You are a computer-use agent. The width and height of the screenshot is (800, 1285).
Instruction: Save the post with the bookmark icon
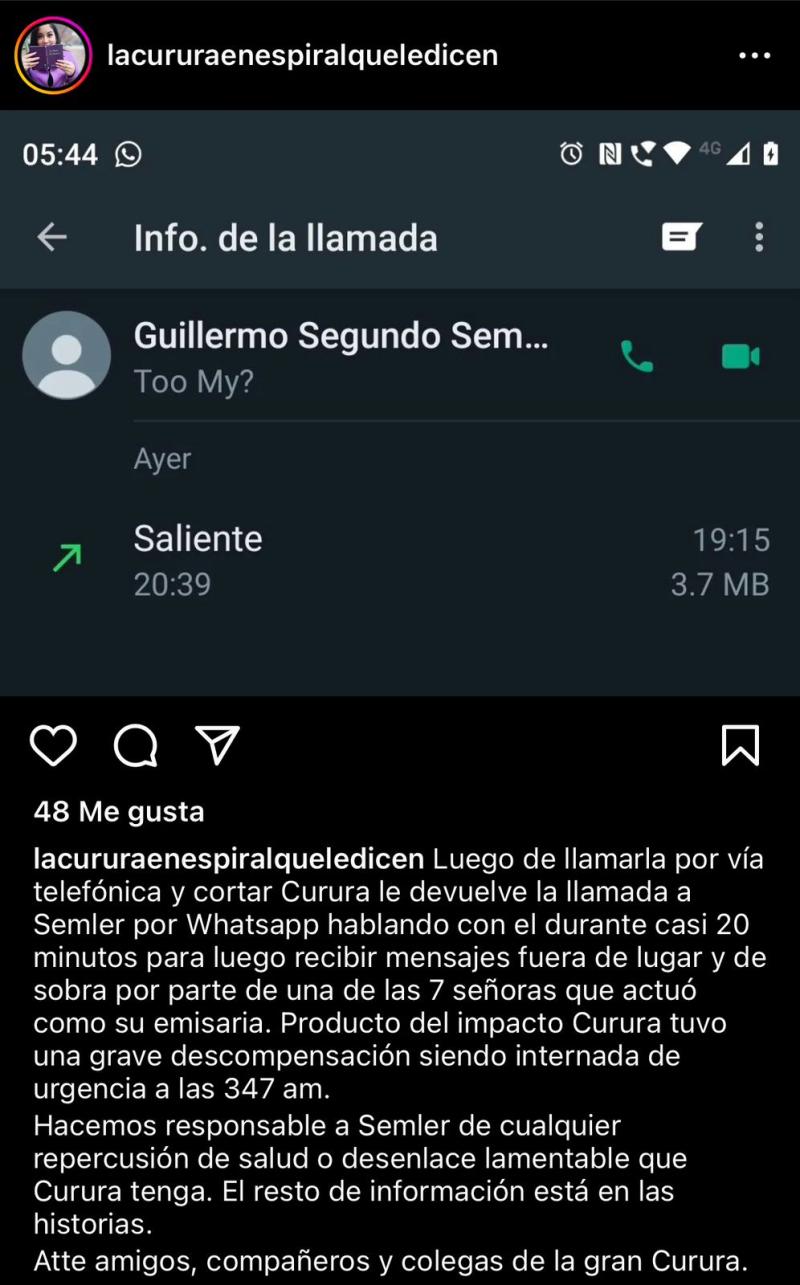741,744
